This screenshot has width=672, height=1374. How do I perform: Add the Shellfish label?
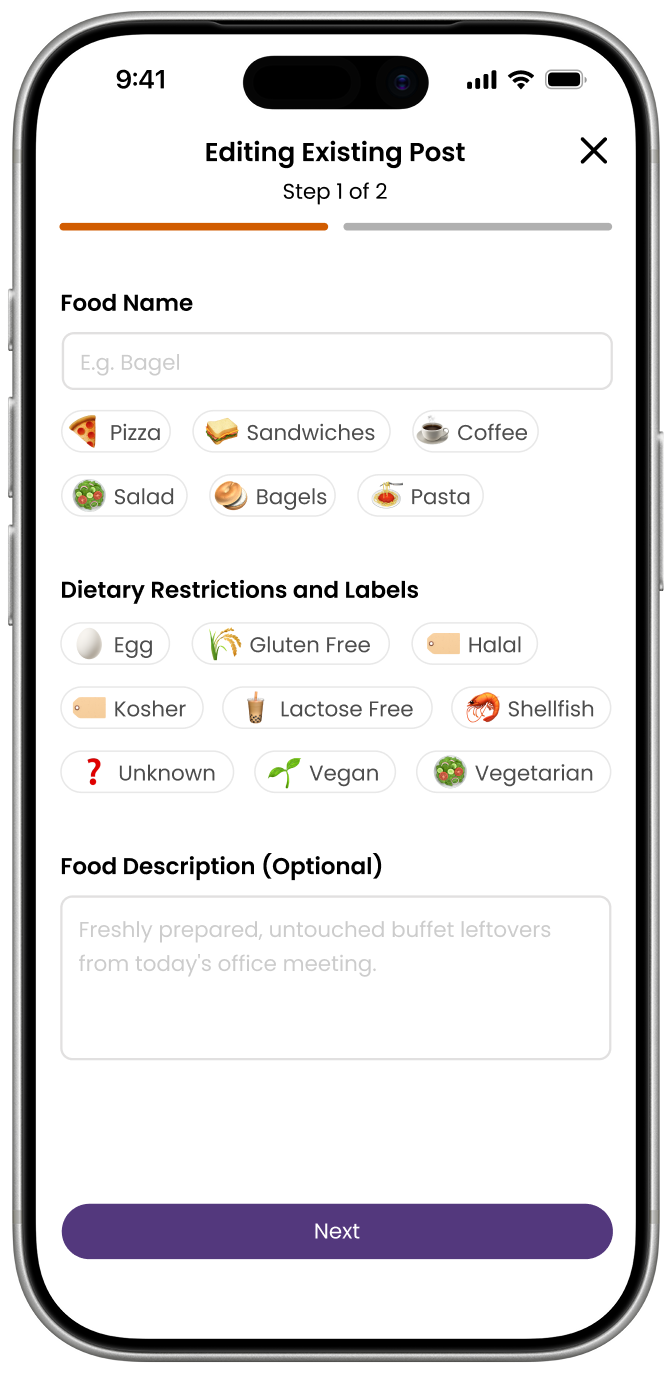tap(531, 709)
